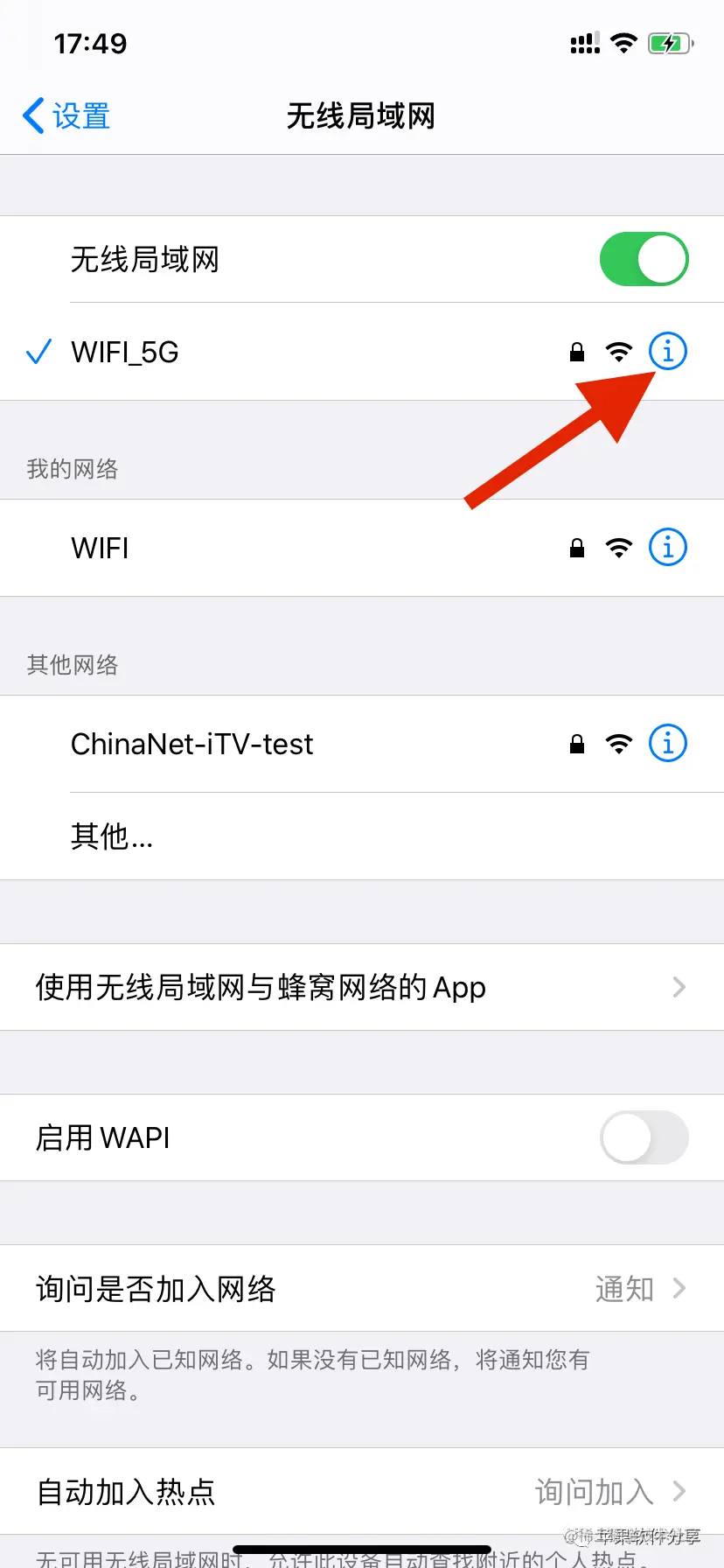Show info for ChinaNet-iTV-test

pos(668,744)
